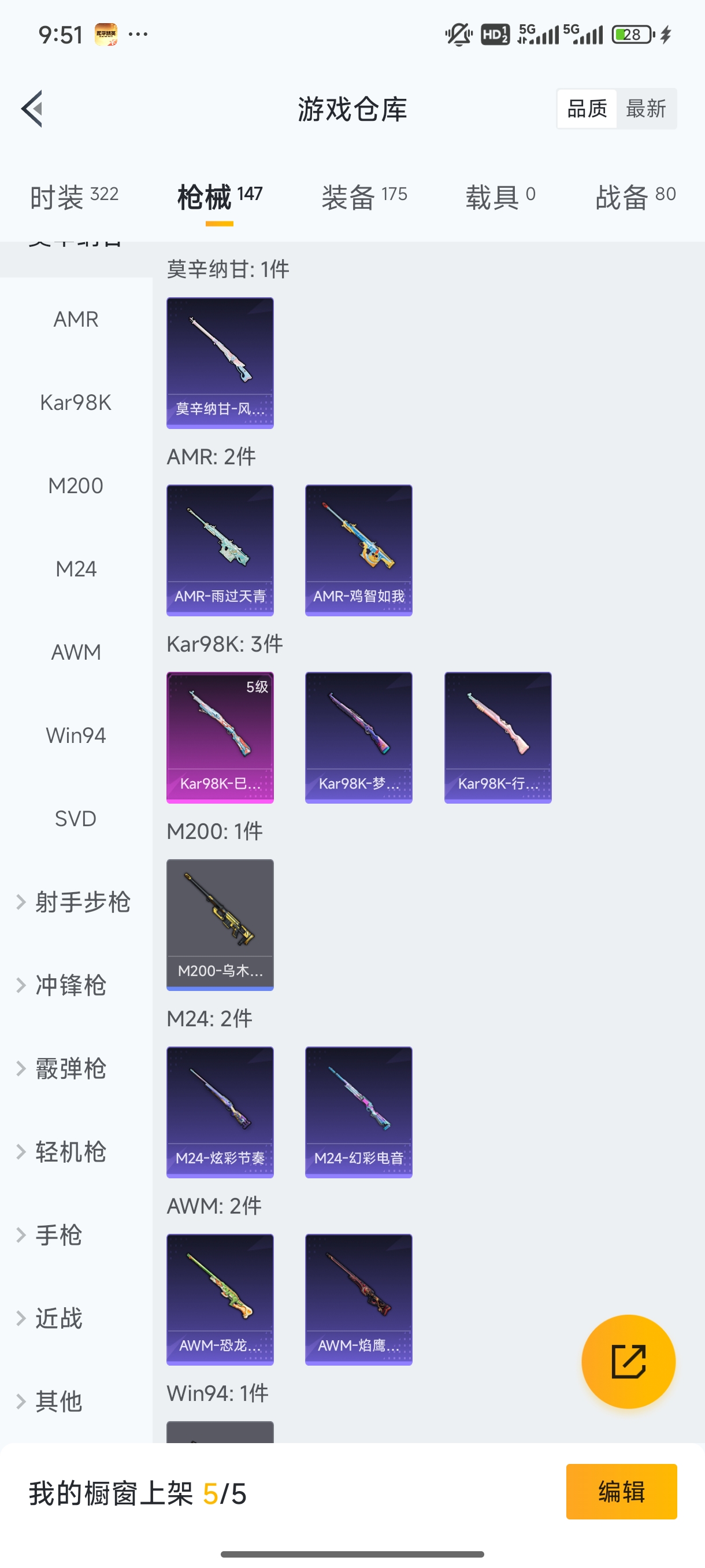Viewport: 705px width, 1568px height.
Task: Switch sorting to 最新 (newest)
Action: click(x=647, y=108)
